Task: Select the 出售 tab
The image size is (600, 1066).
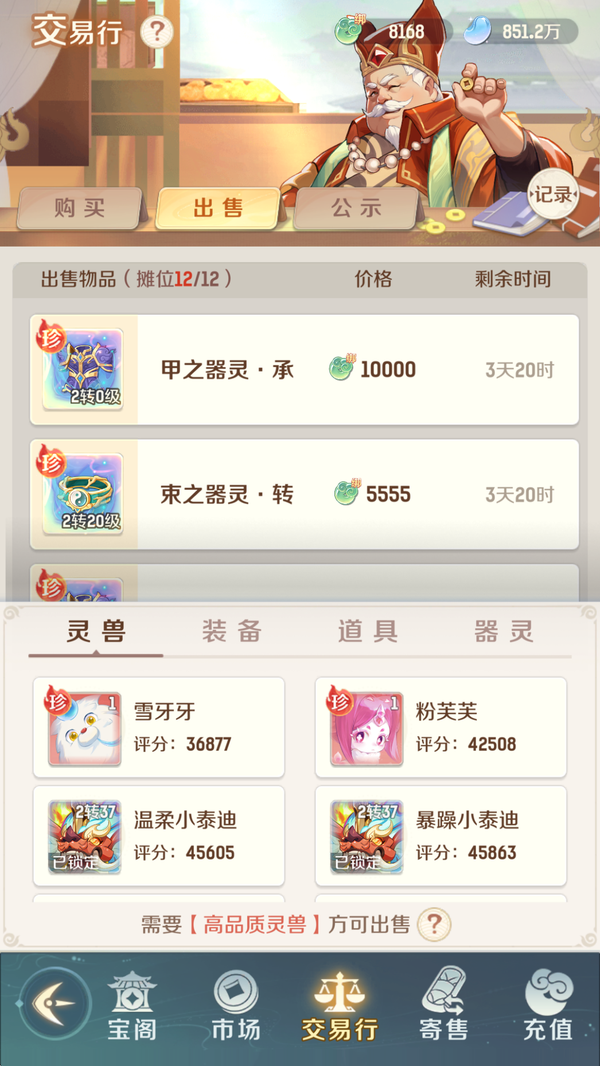Action: point(218,208)
